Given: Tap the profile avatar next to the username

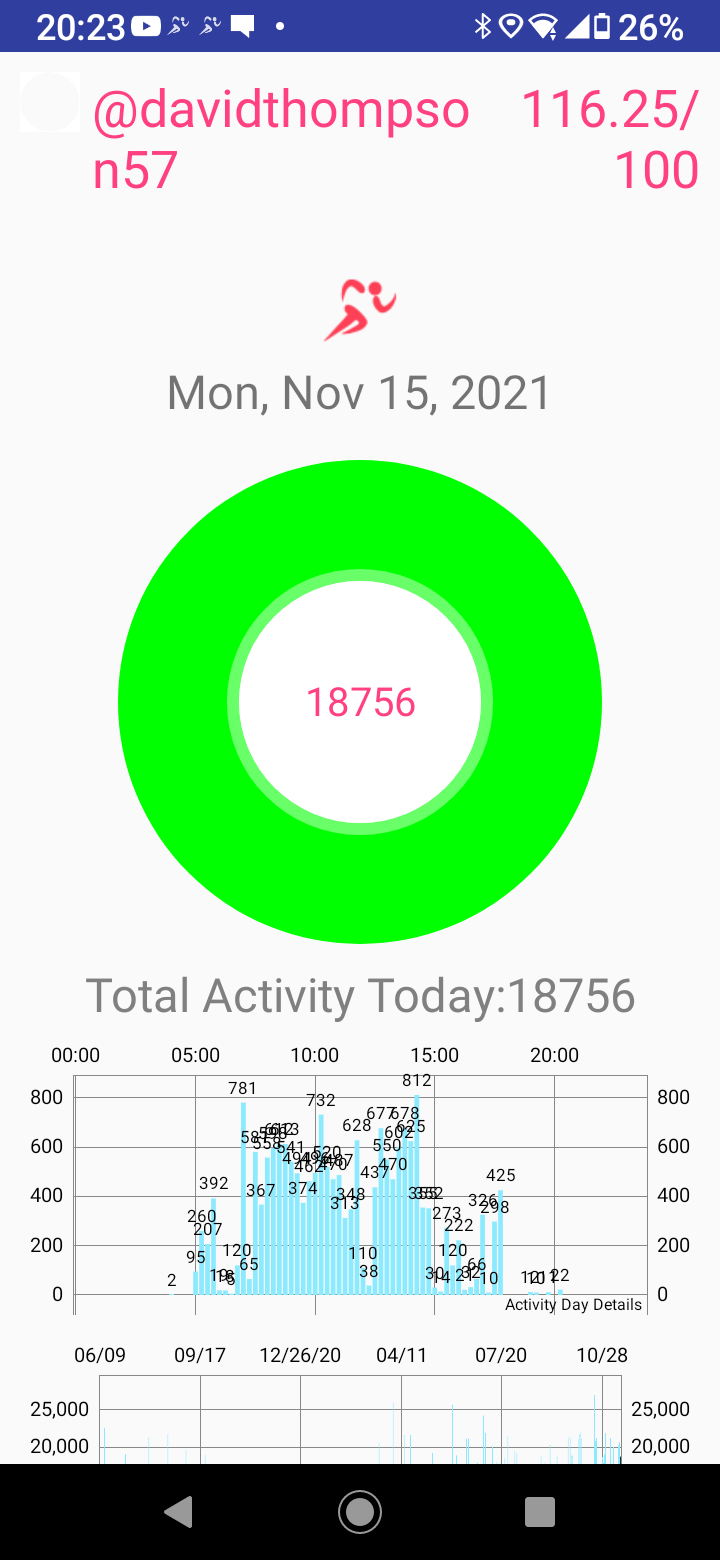Looking at the screenshot, I should (x=50, y=103).
